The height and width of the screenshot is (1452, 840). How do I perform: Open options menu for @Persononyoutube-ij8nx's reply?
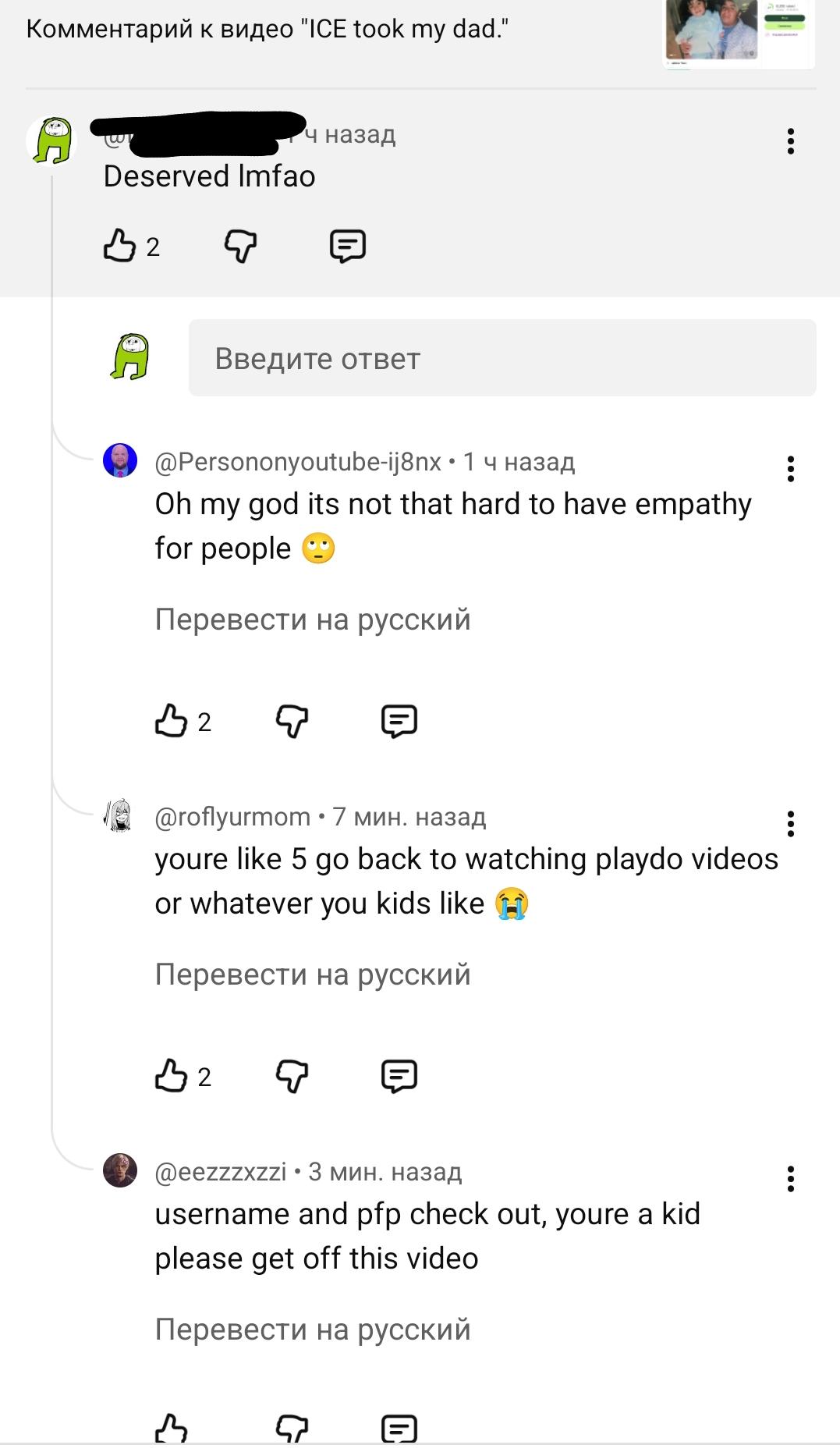click(x=790, y=469)
